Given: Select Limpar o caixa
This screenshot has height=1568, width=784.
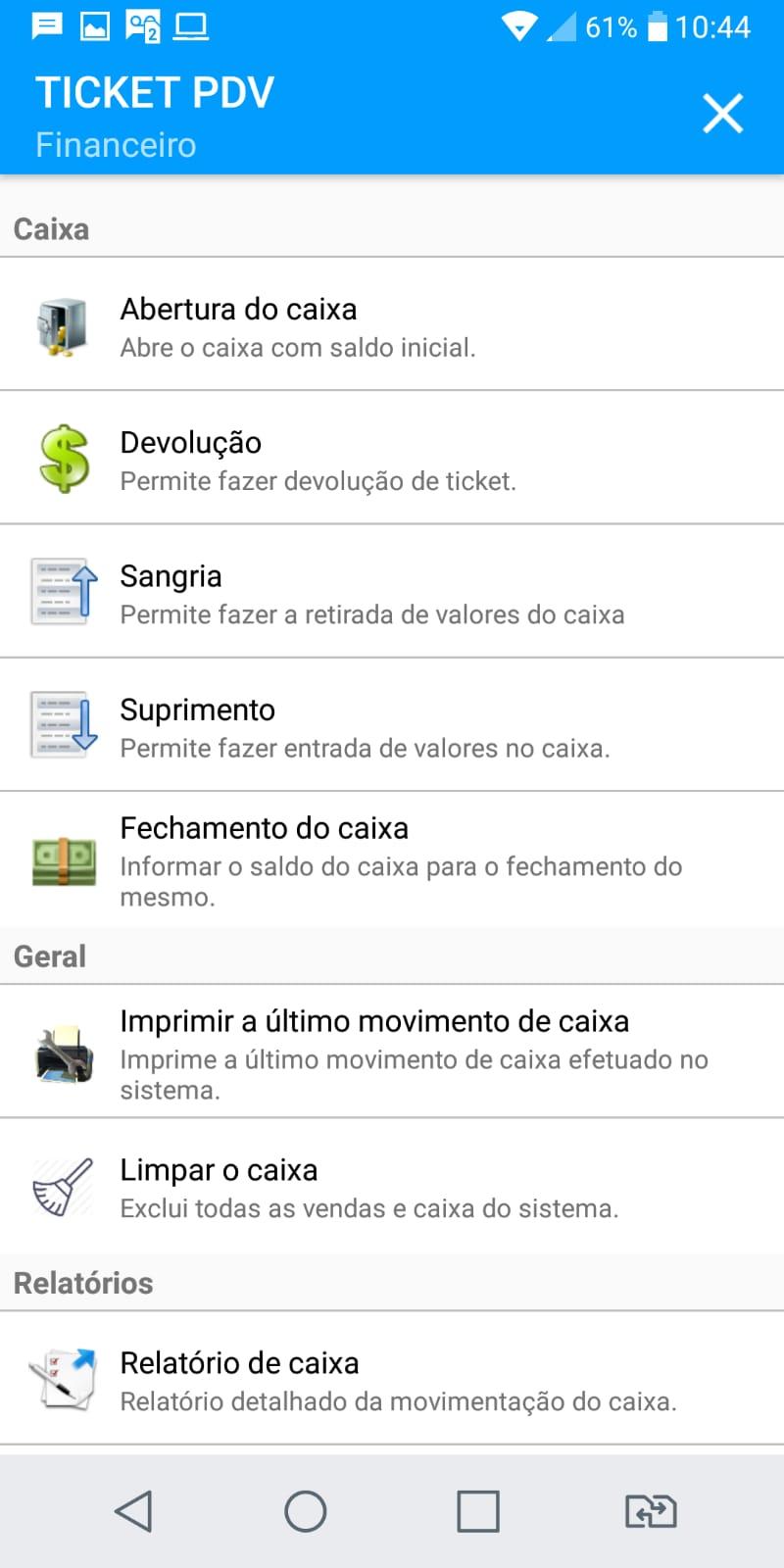Looking at the screenshot, I should (x=392, y=1187).
